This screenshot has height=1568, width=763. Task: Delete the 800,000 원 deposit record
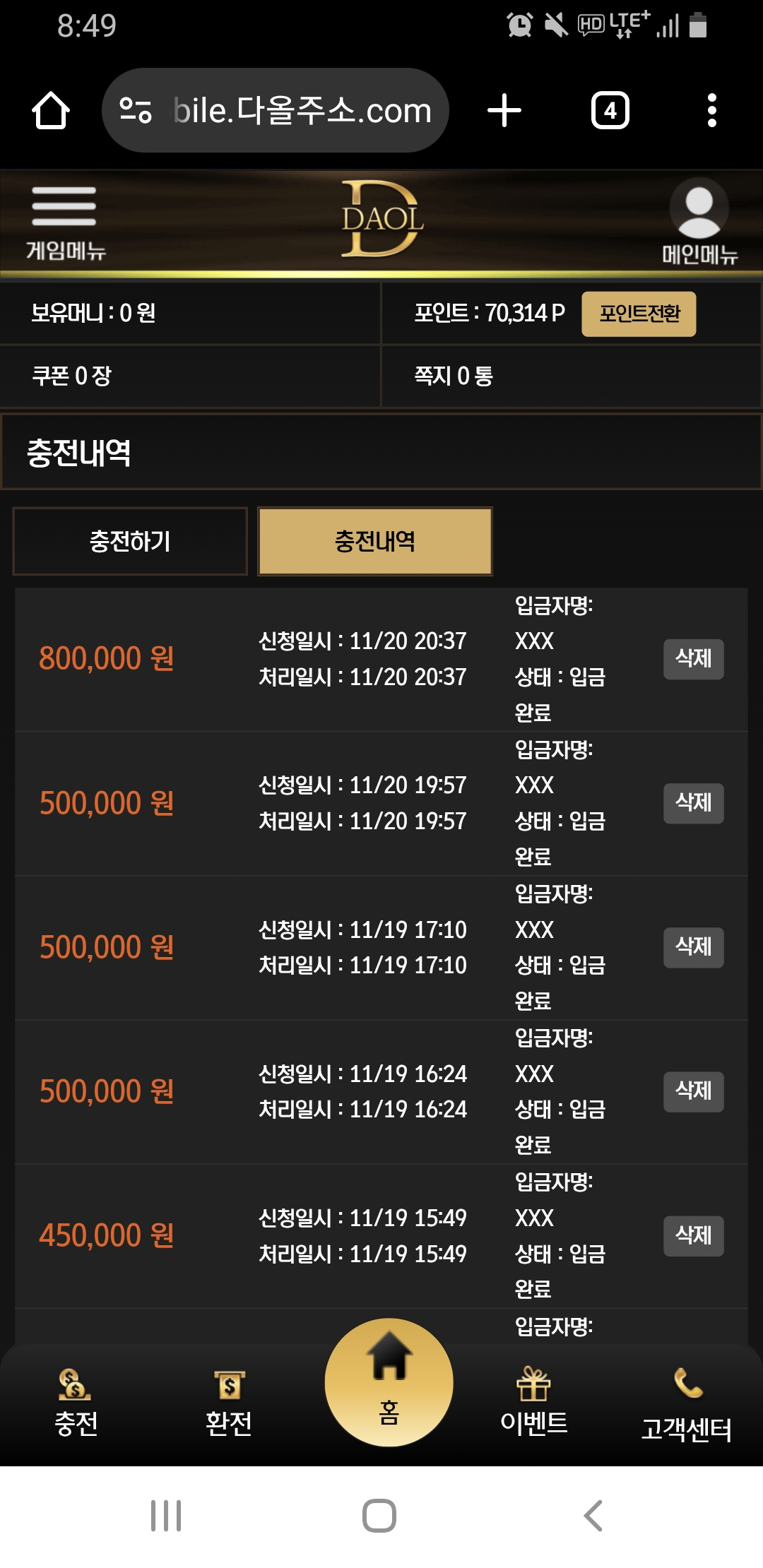[x=693, y=659]
